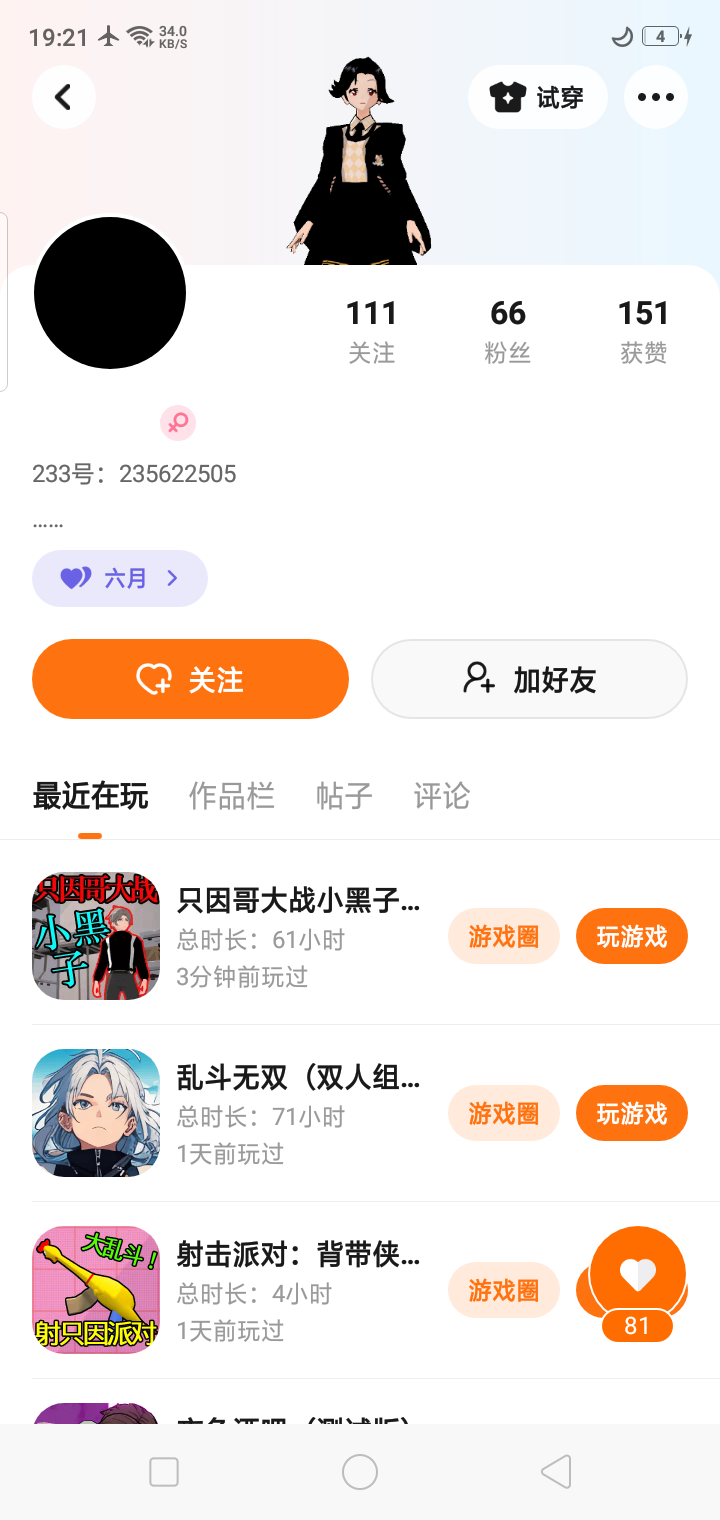720x1520 pixels.
Task: Tap 玩游戏 for 只因哥大战小黑子
Action: [631, 936]
